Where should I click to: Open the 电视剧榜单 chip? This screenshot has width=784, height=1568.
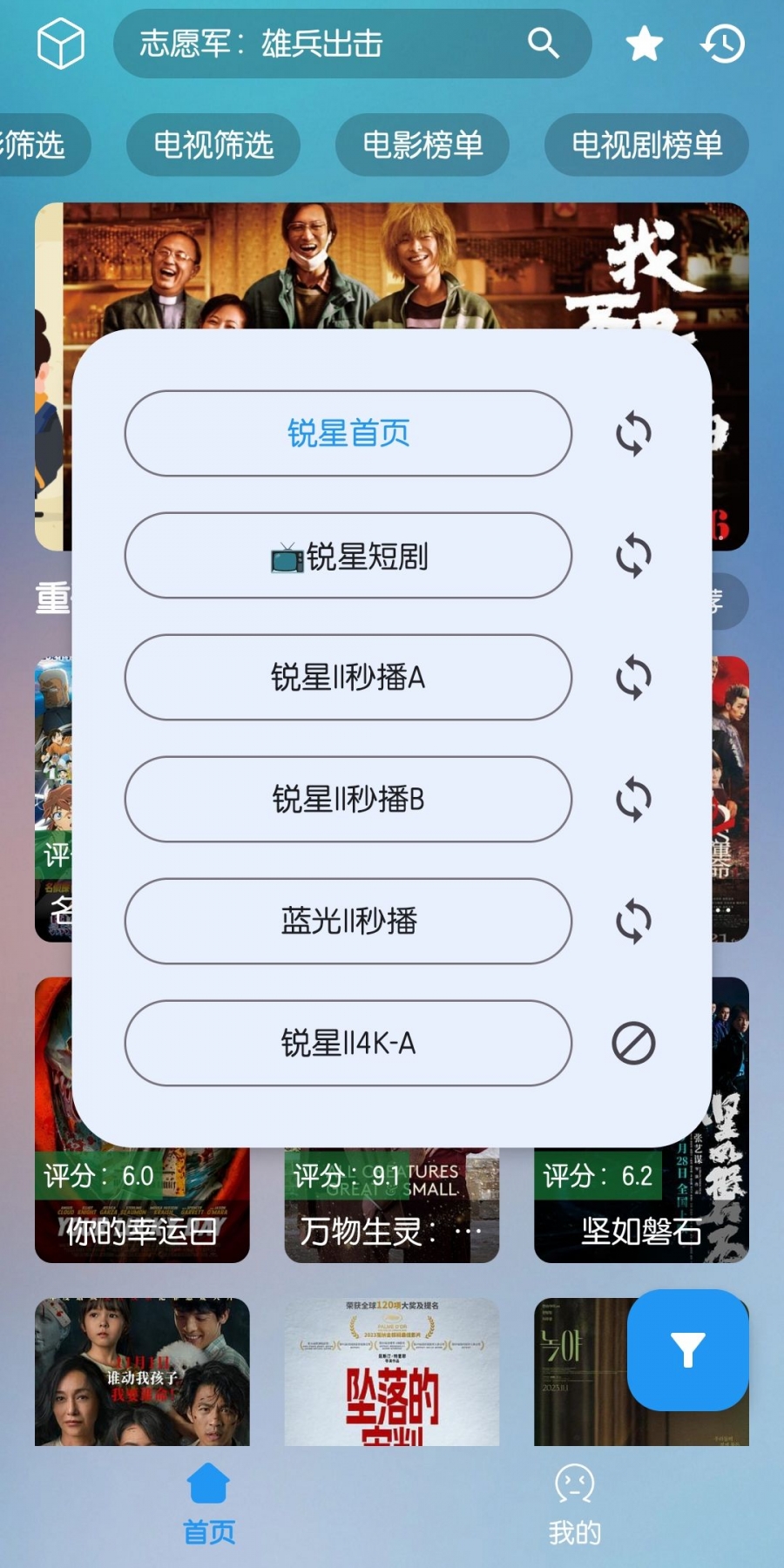(646, 145)
